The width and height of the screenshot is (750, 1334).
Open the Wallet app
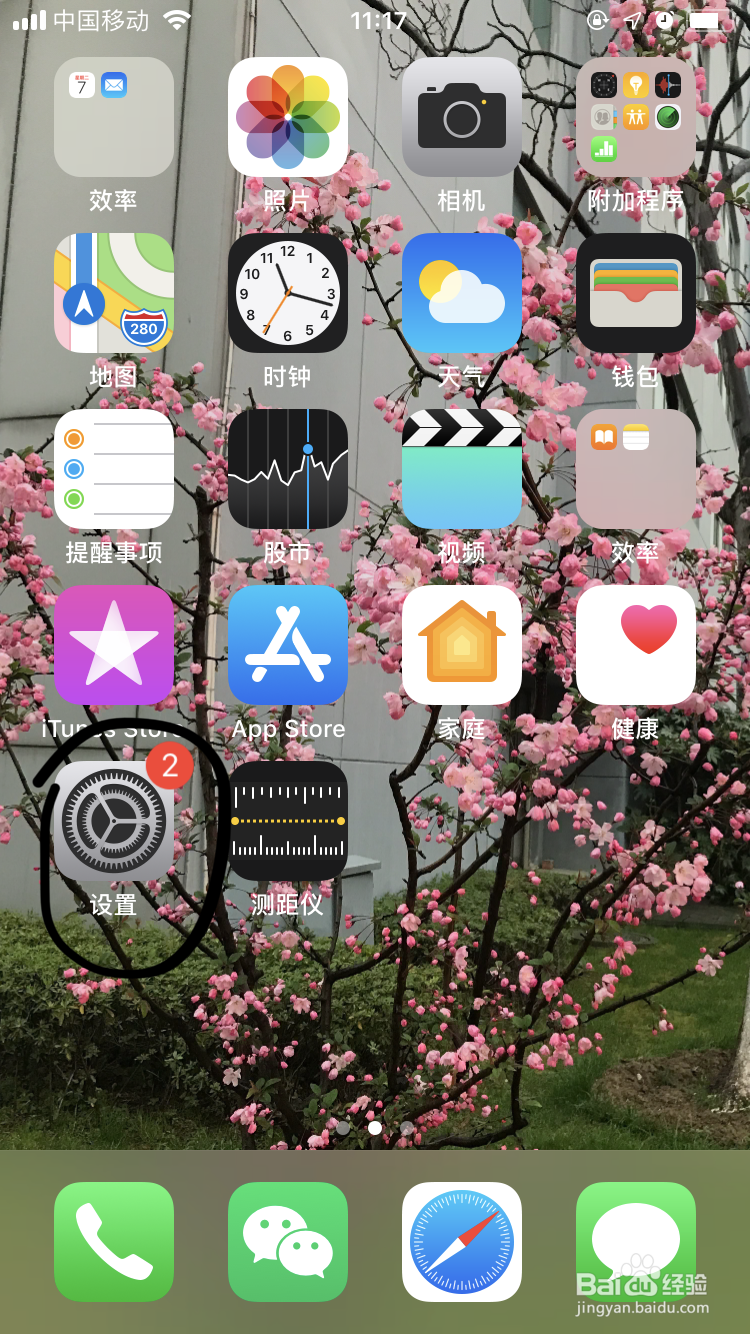[635, 293]
